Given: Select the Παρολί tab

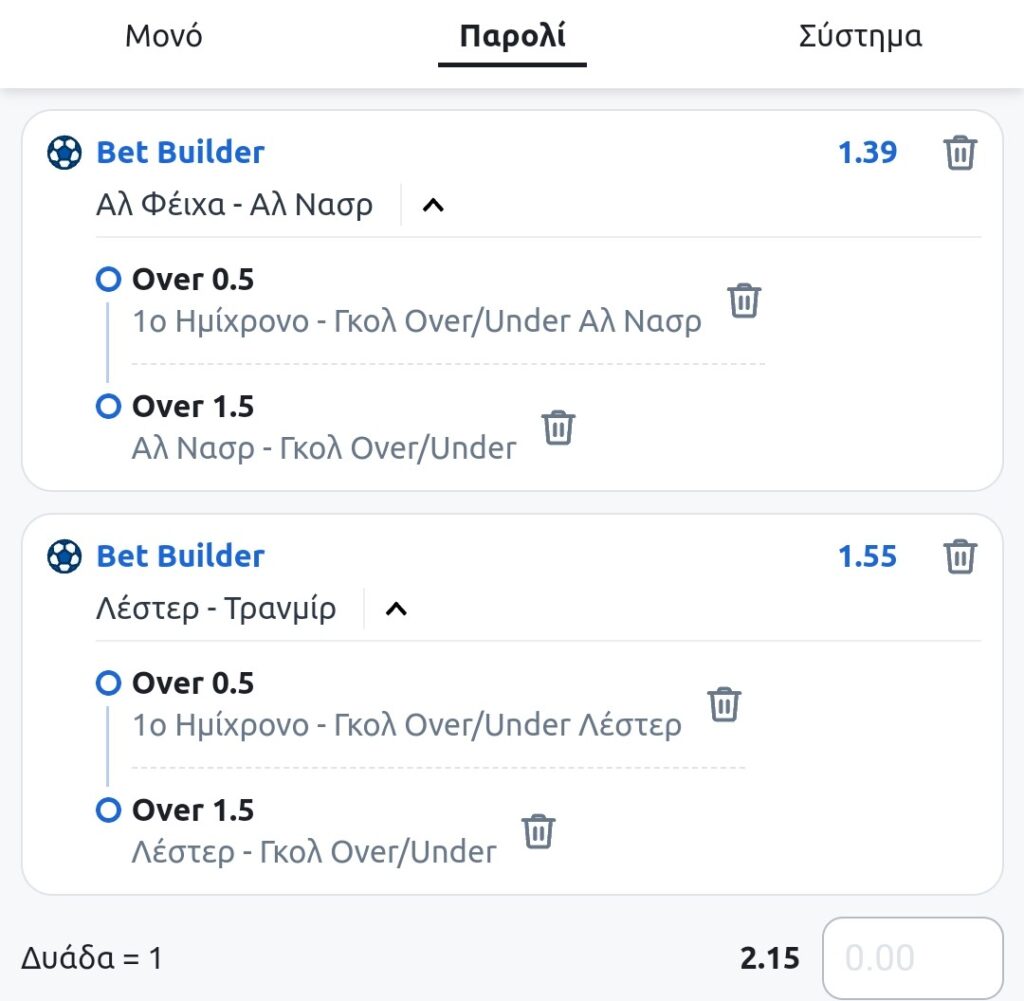Looking at the screenshot, I should point(512,37).
